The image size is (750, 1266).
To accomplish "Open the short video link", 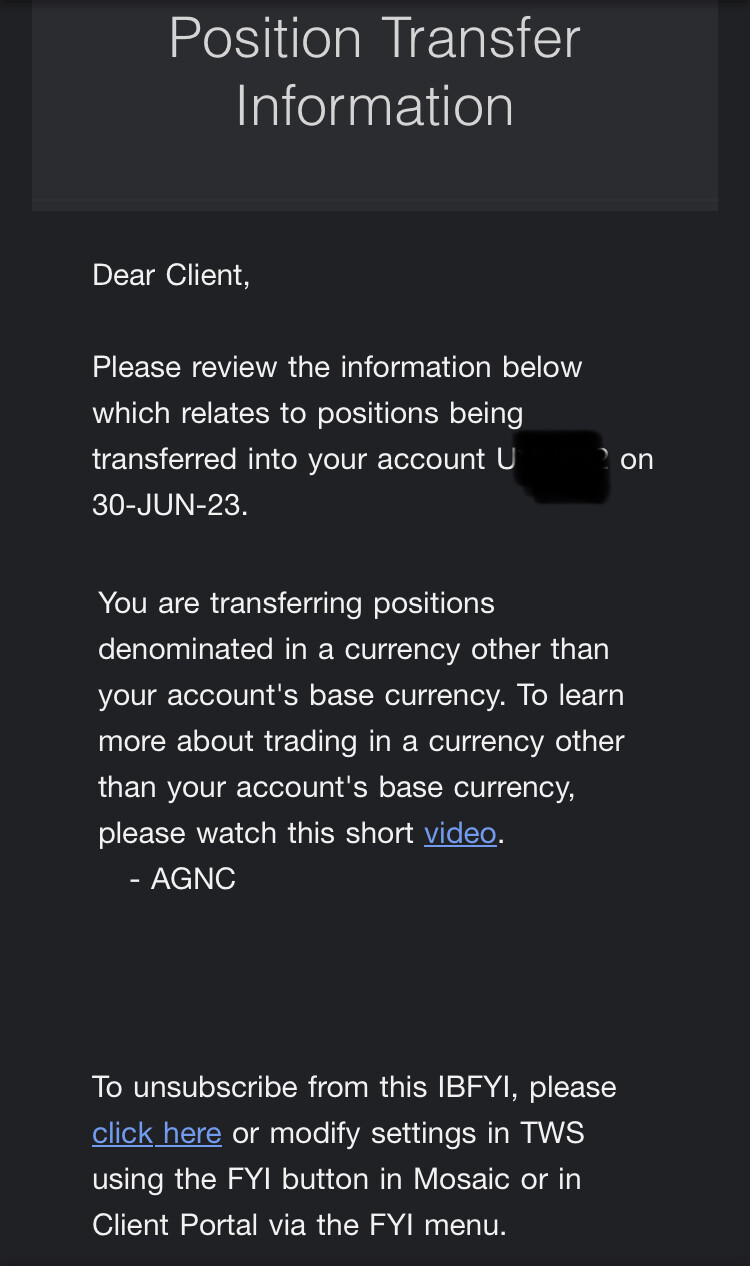I will click(x=460, y=833).
